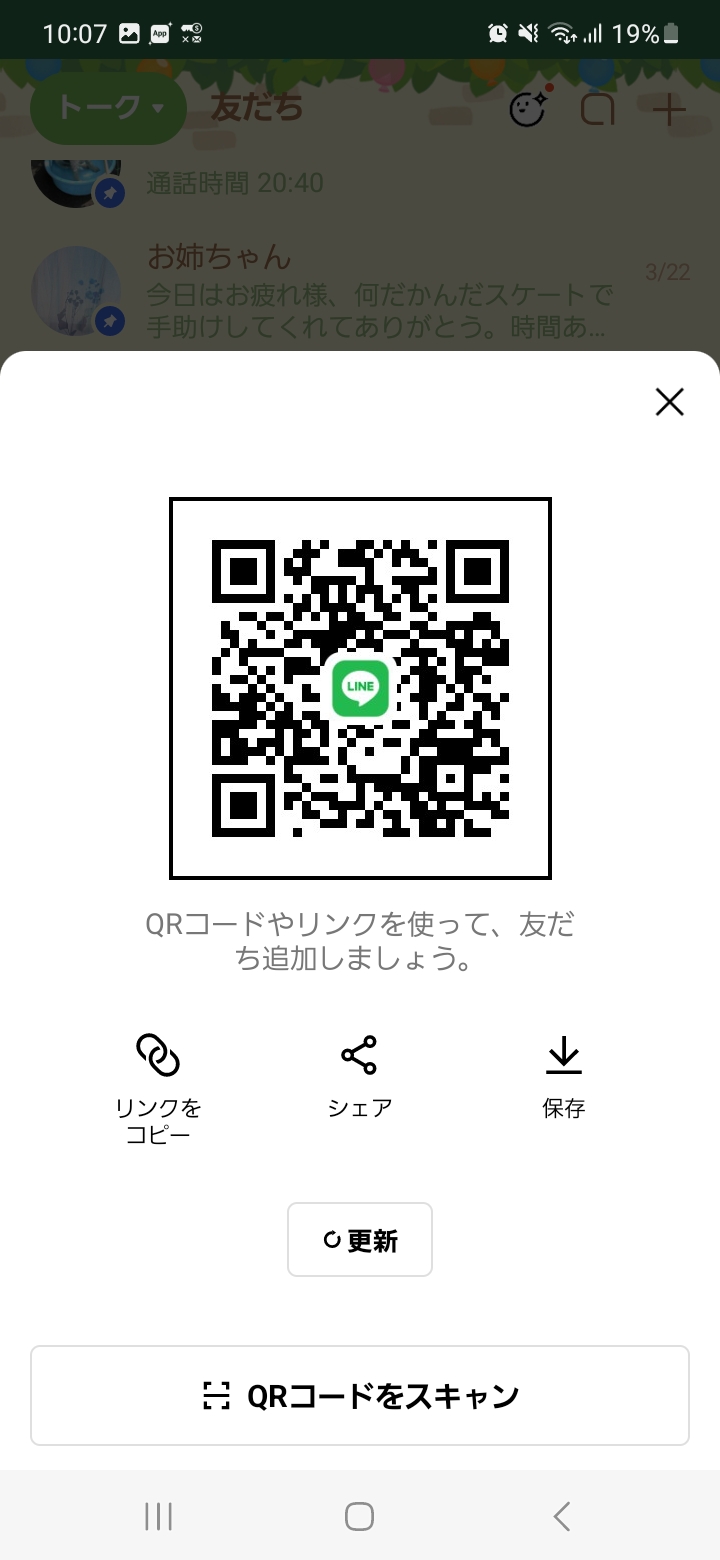Go back using the system back button
The width and height of the screenshot is (720, 1560).
coord(562,1516)
